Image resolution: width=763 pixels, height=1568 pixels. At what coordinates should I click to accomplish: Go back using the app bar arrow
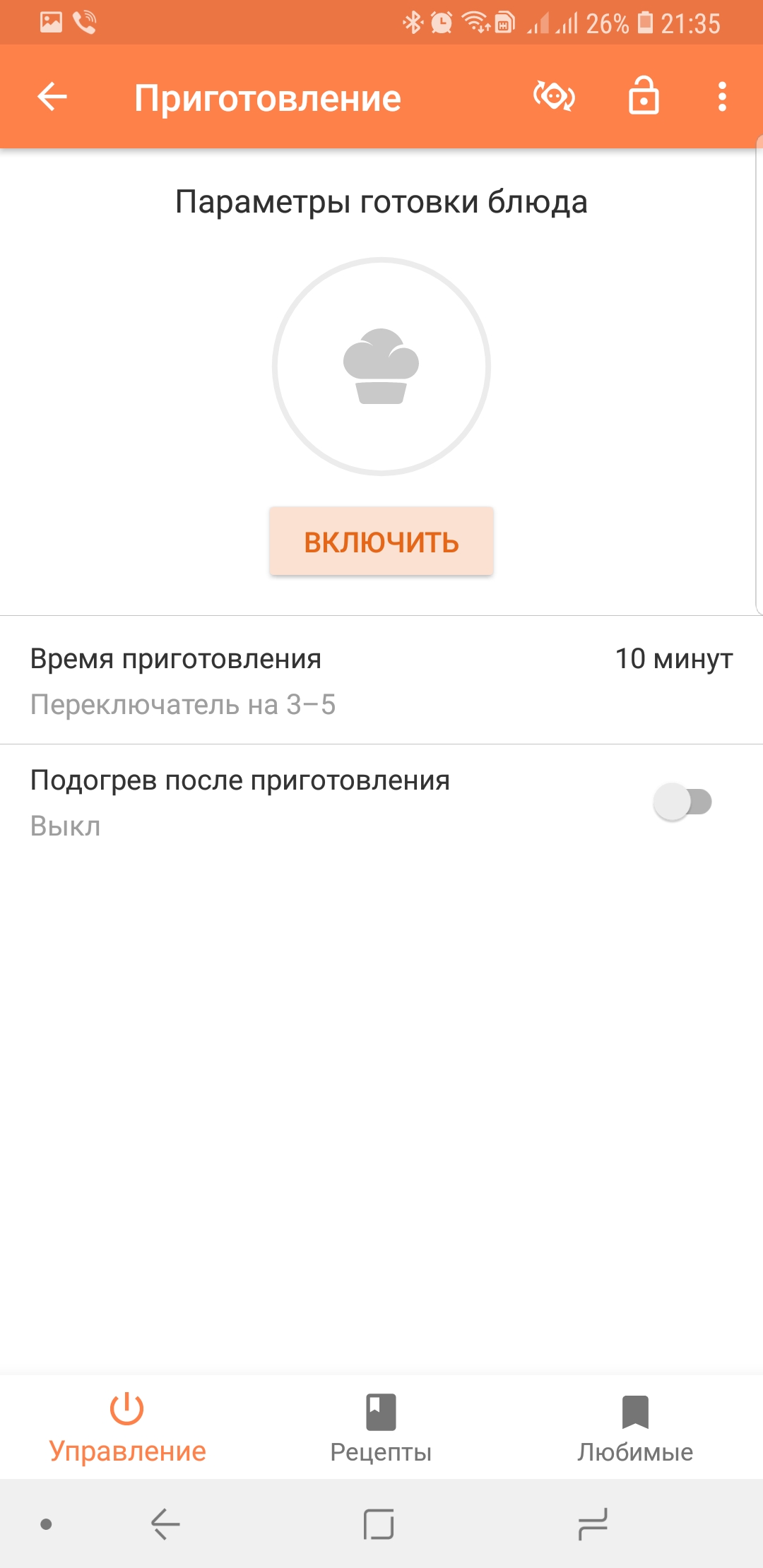(52, 97)
